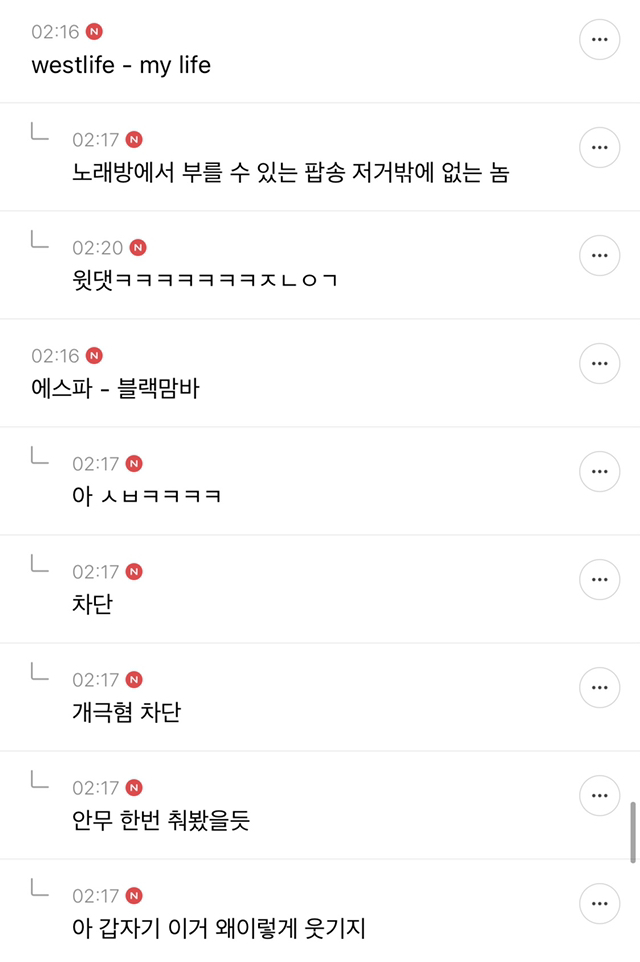Open more options for '윗댓ㅋㅋㅋ' reply
640x962 pixels.
click(600, 255)
